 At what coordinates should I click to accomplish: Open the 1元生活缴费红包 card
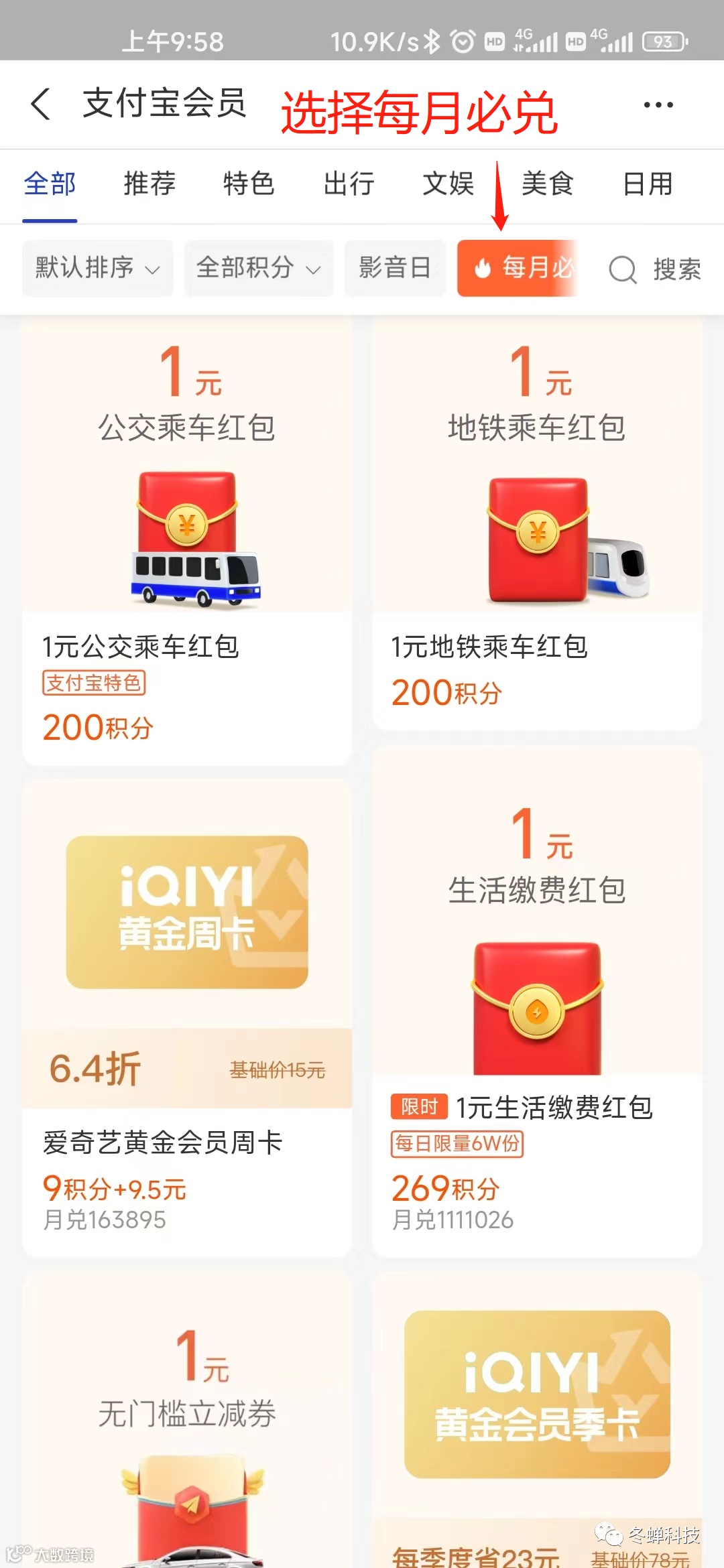537,1005
